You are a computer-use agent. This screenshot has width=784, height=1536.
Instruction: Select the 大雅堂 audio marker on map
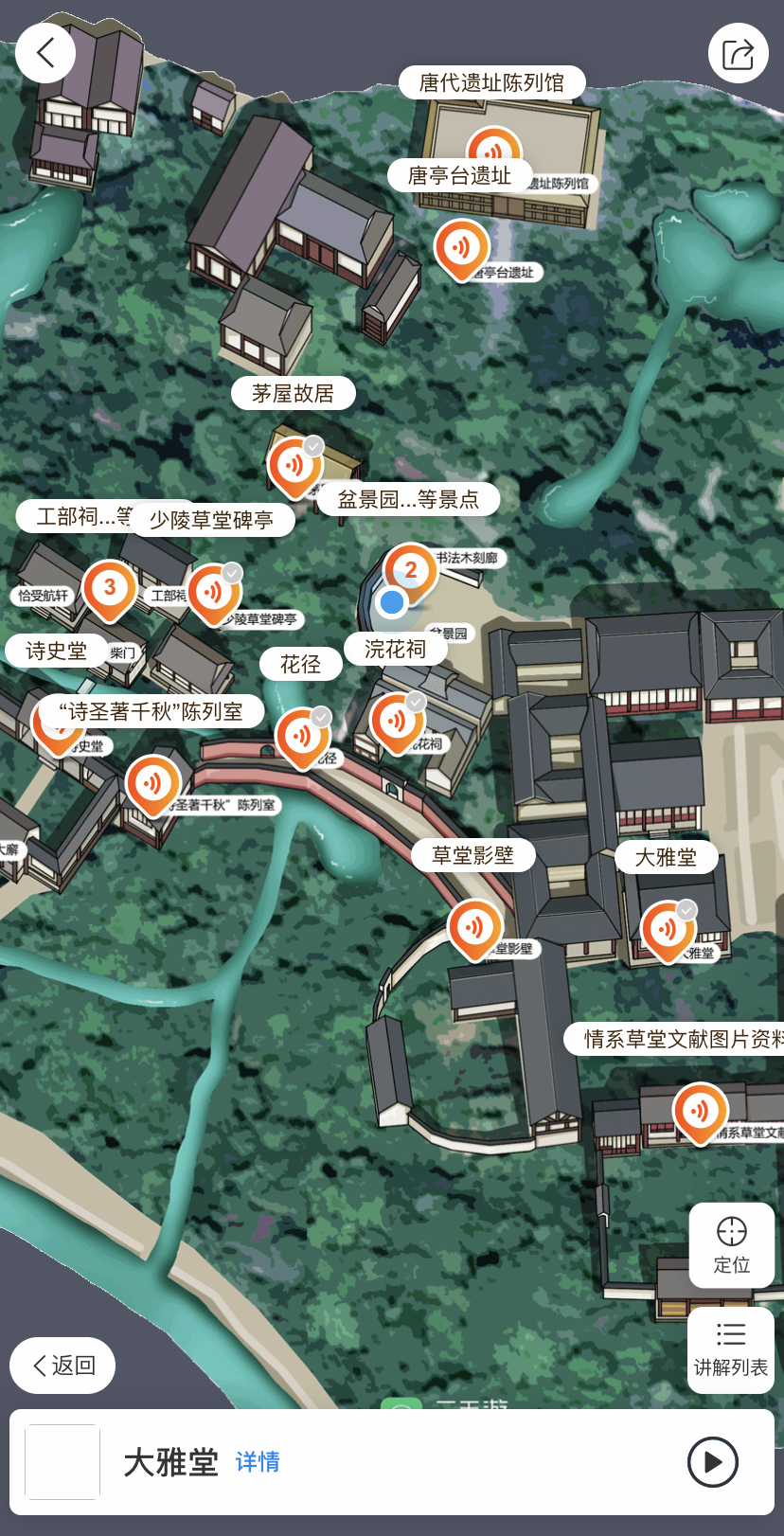point(668,929)
